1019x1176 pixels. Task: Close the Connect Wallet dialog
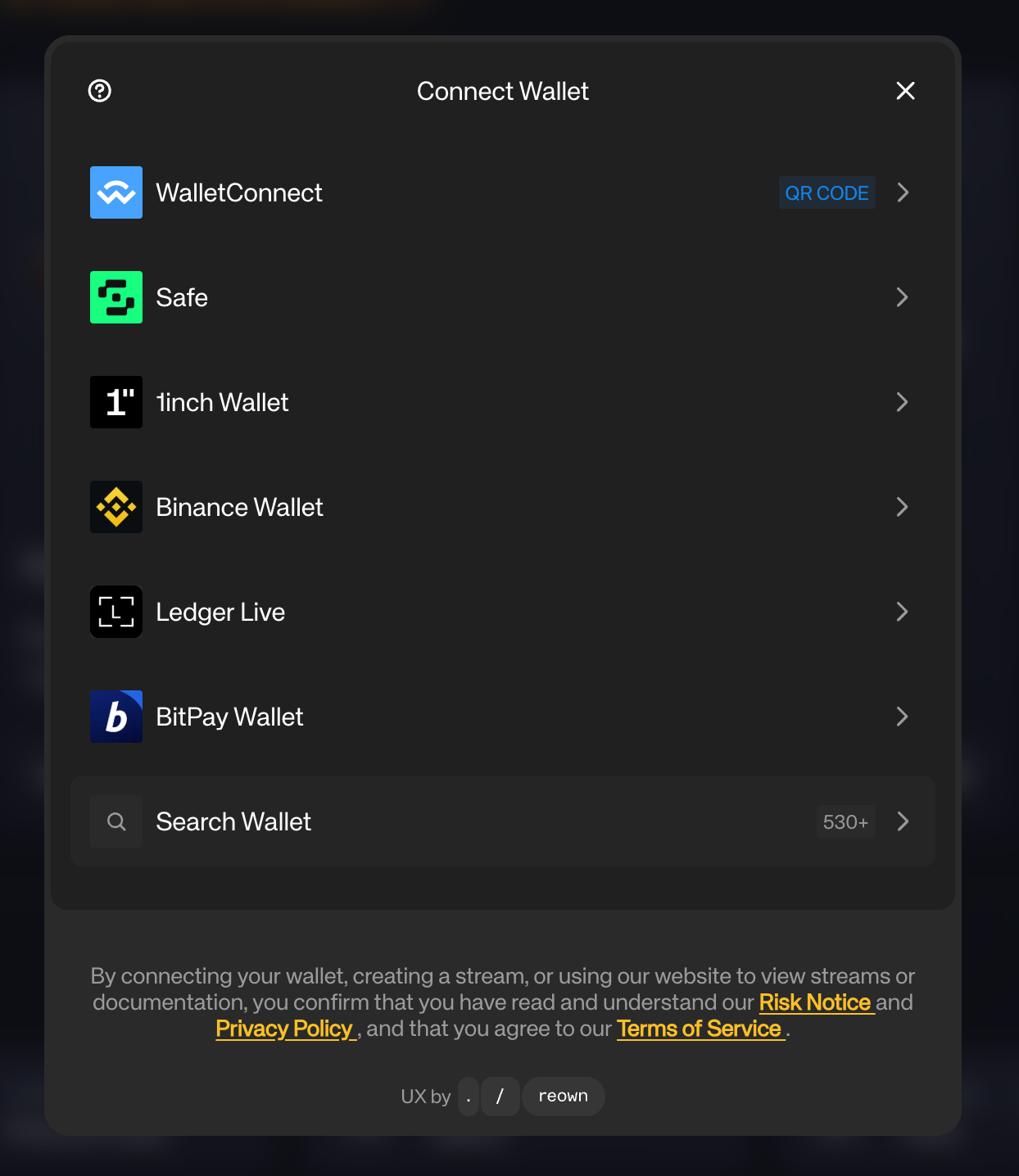(x=905, y=91)
